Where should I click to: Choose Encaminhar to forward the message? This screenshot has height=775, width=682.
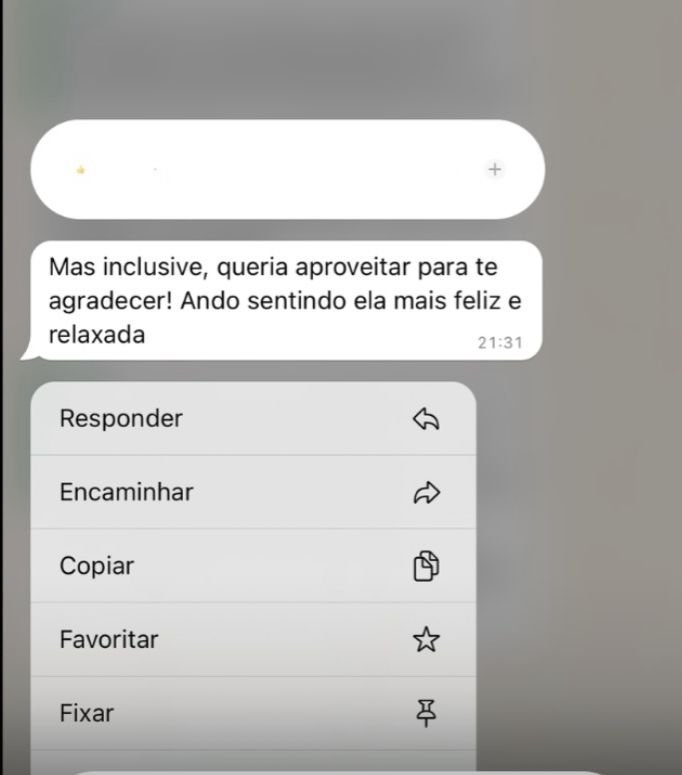click(252, 492)
